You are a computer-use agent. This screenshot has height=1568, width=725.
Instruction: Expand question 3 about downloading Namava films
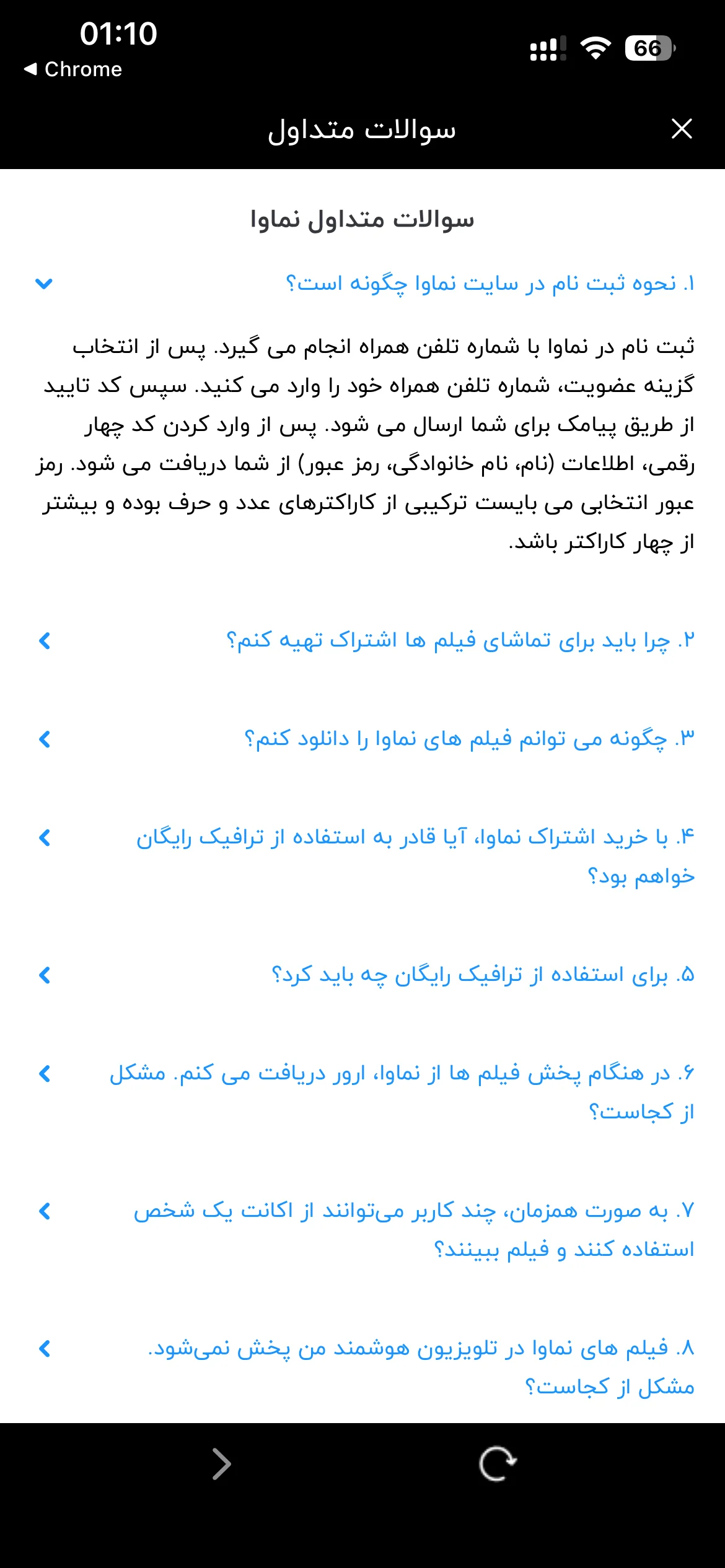[366, 739]
